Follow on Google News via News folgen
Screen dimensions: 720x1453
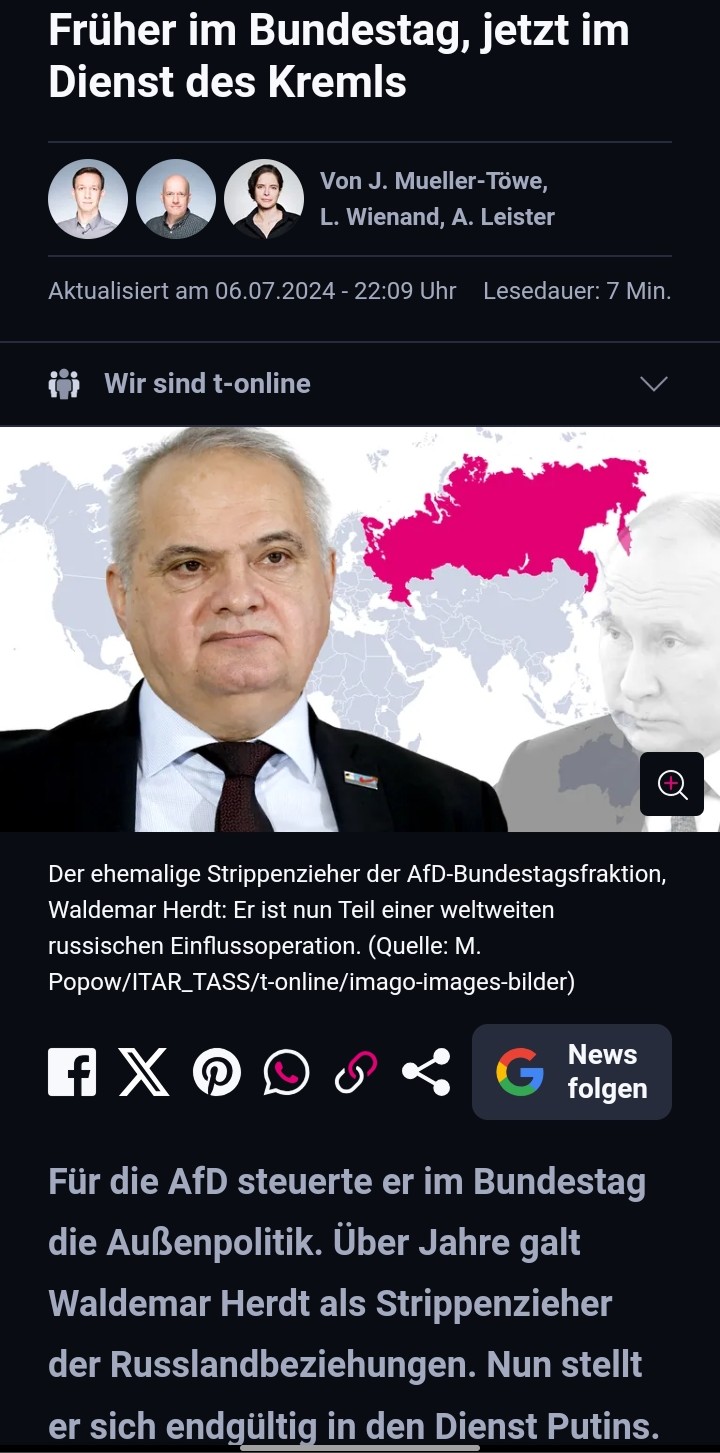[x=572, y=1072]
